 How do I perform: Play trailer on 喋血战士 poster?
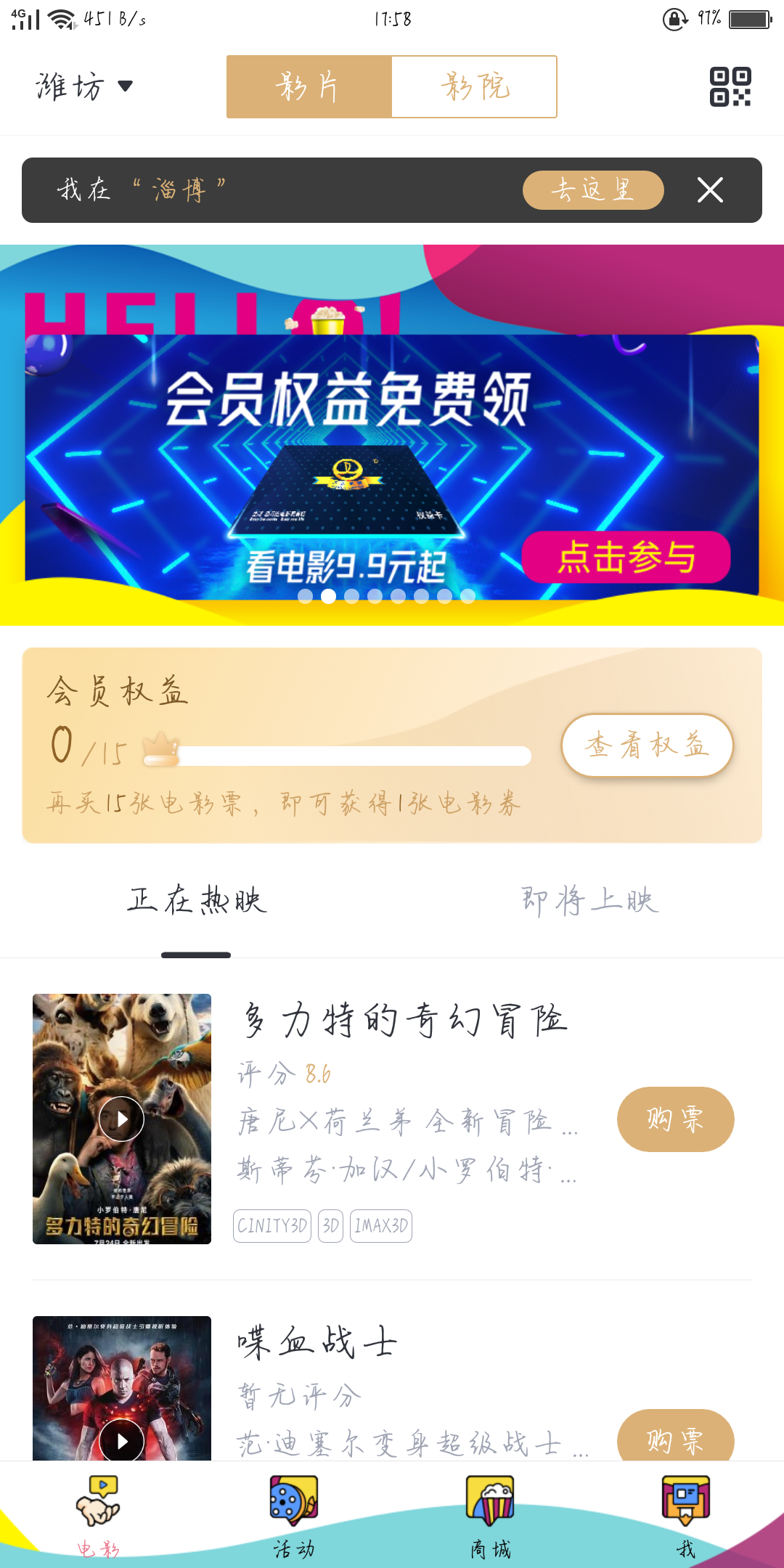122,1440
